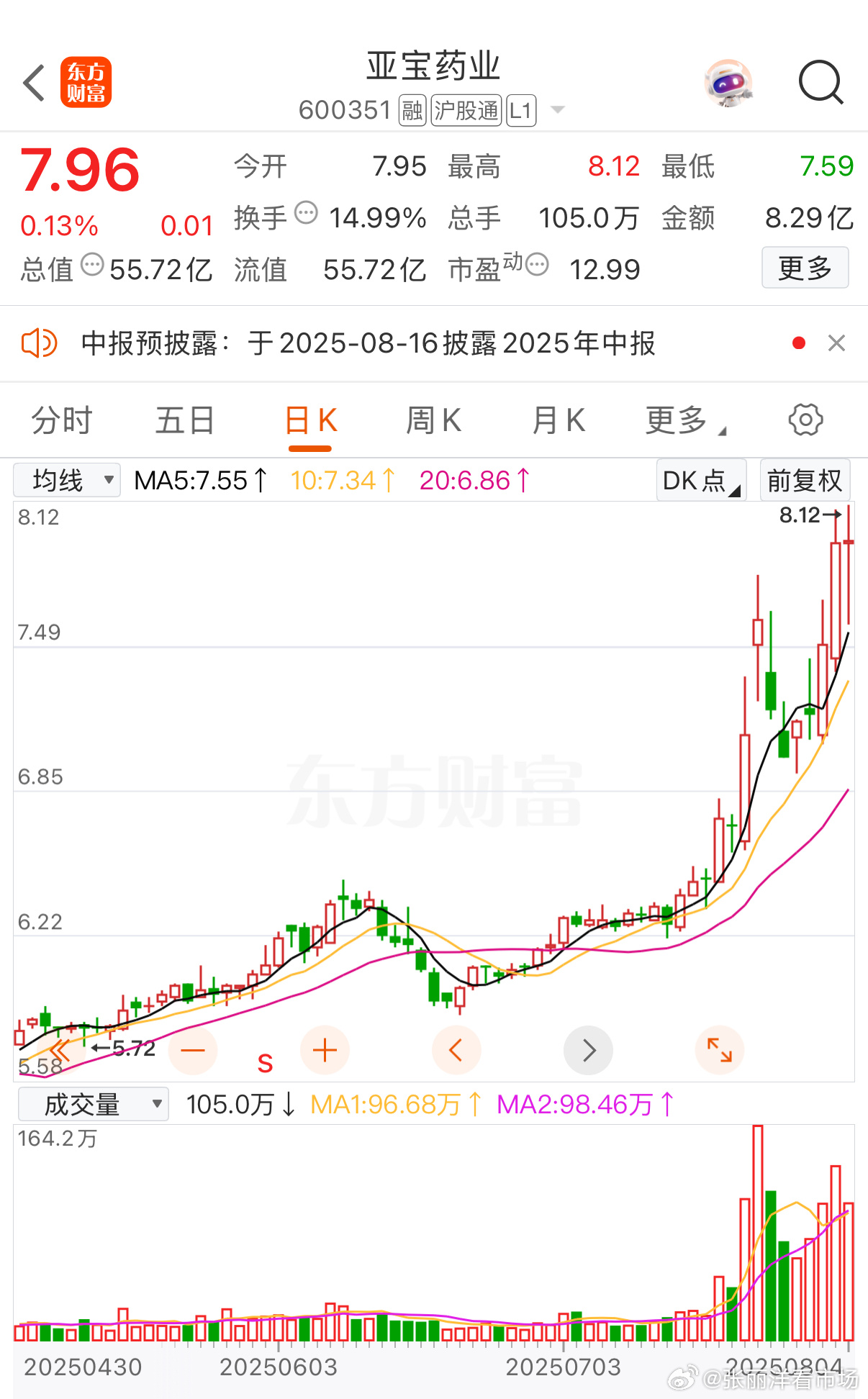Change 前复权 adjustment setting
The image size is (868, 1399).
tap(805, 480)
